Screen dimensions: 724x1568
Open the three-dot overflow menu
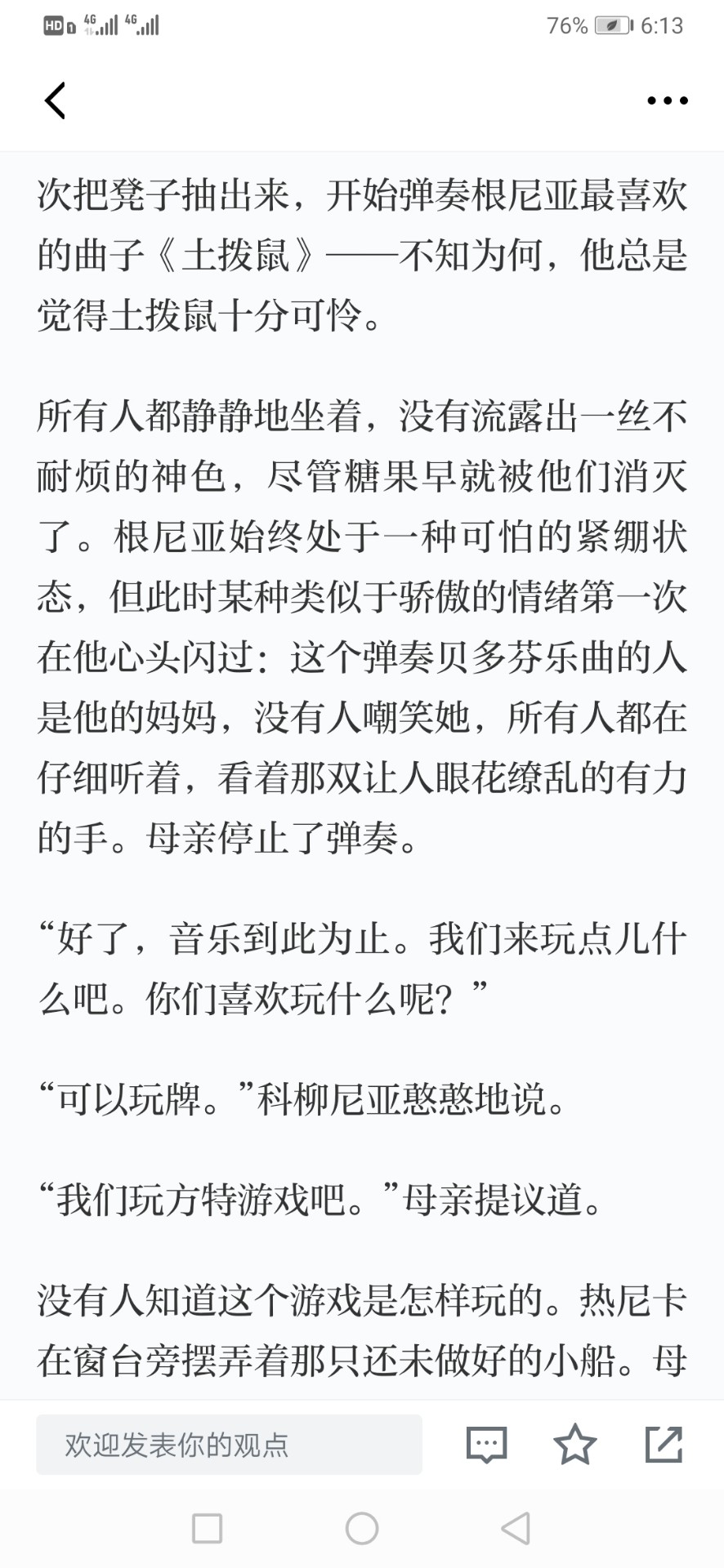pos(667,101)
